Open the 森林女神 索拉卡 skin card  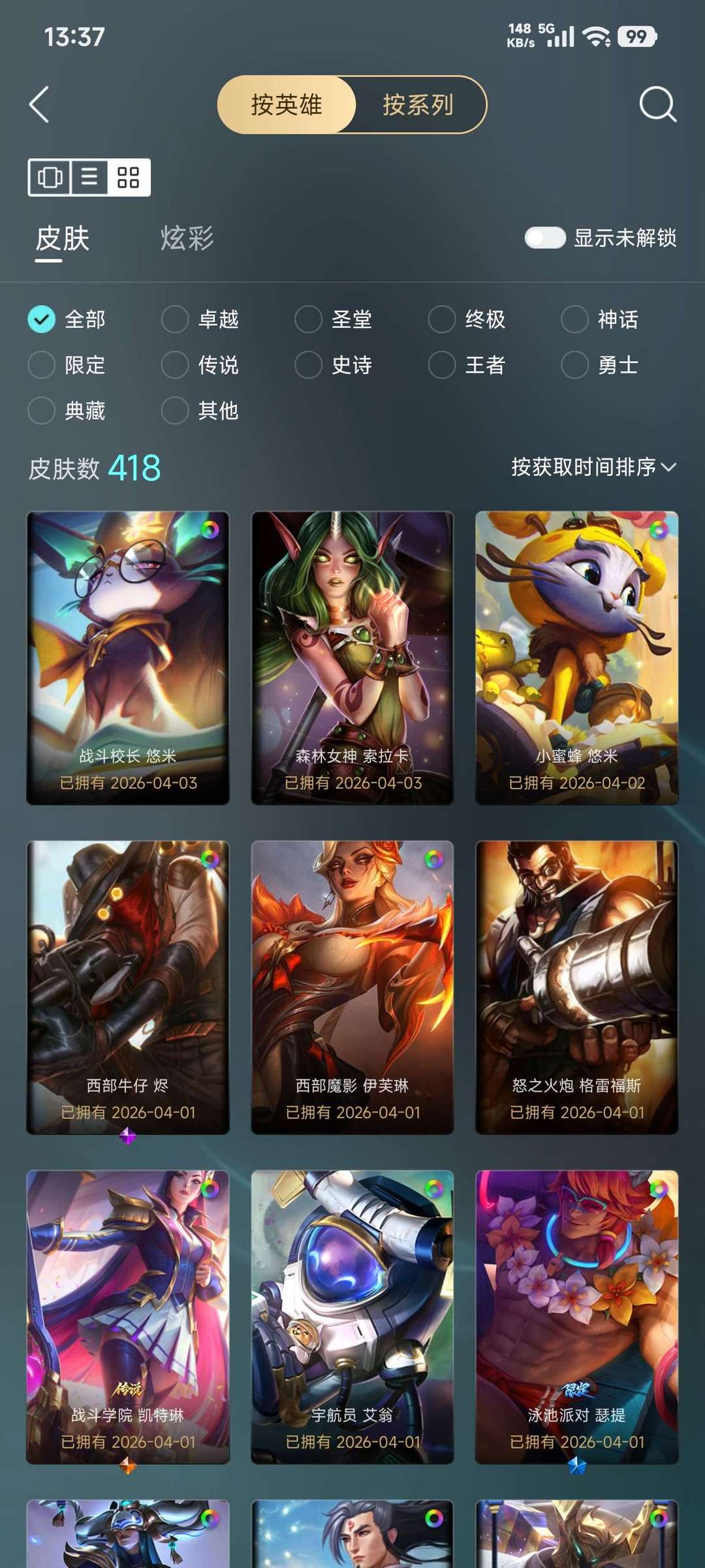coord(352,658)
